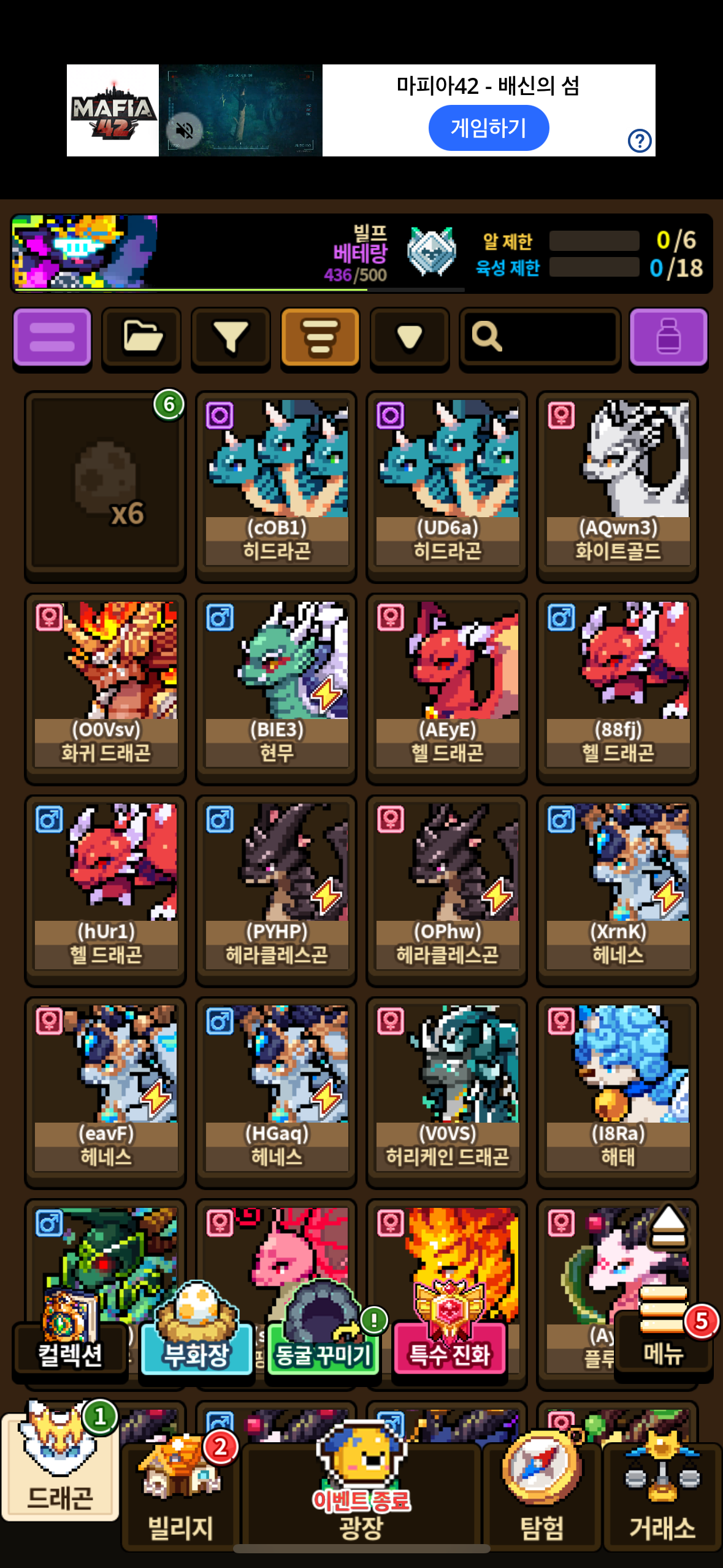The image size is (723, 1568).
Task: Tap the 게임하기 ad button
Action: pyautogui.click(x=488, y=128)
